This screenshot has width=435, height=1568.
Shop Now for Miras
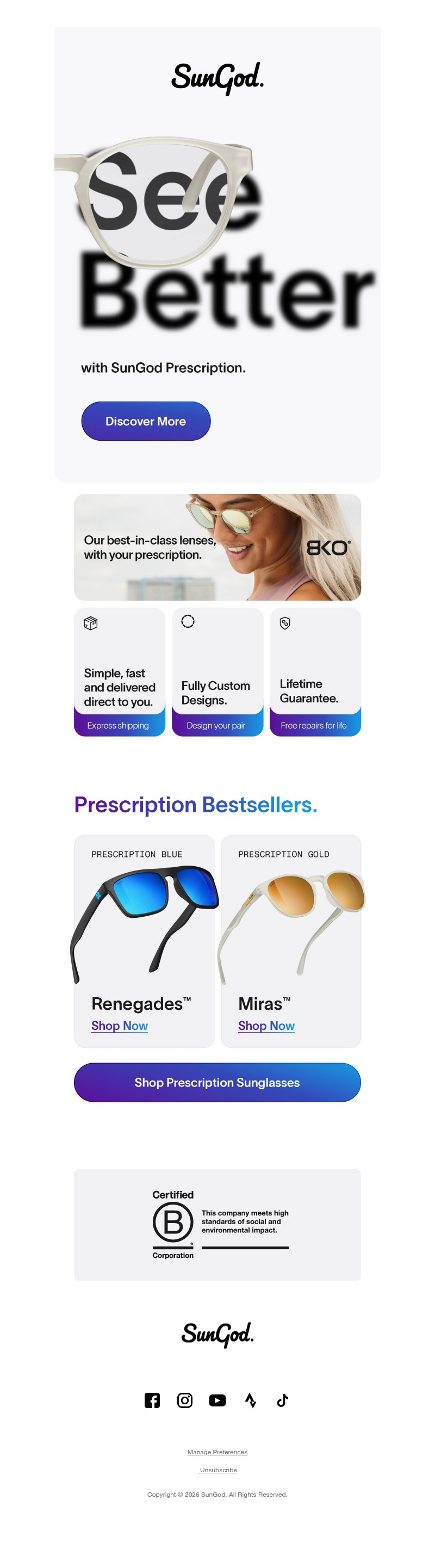coord(266,1026)
